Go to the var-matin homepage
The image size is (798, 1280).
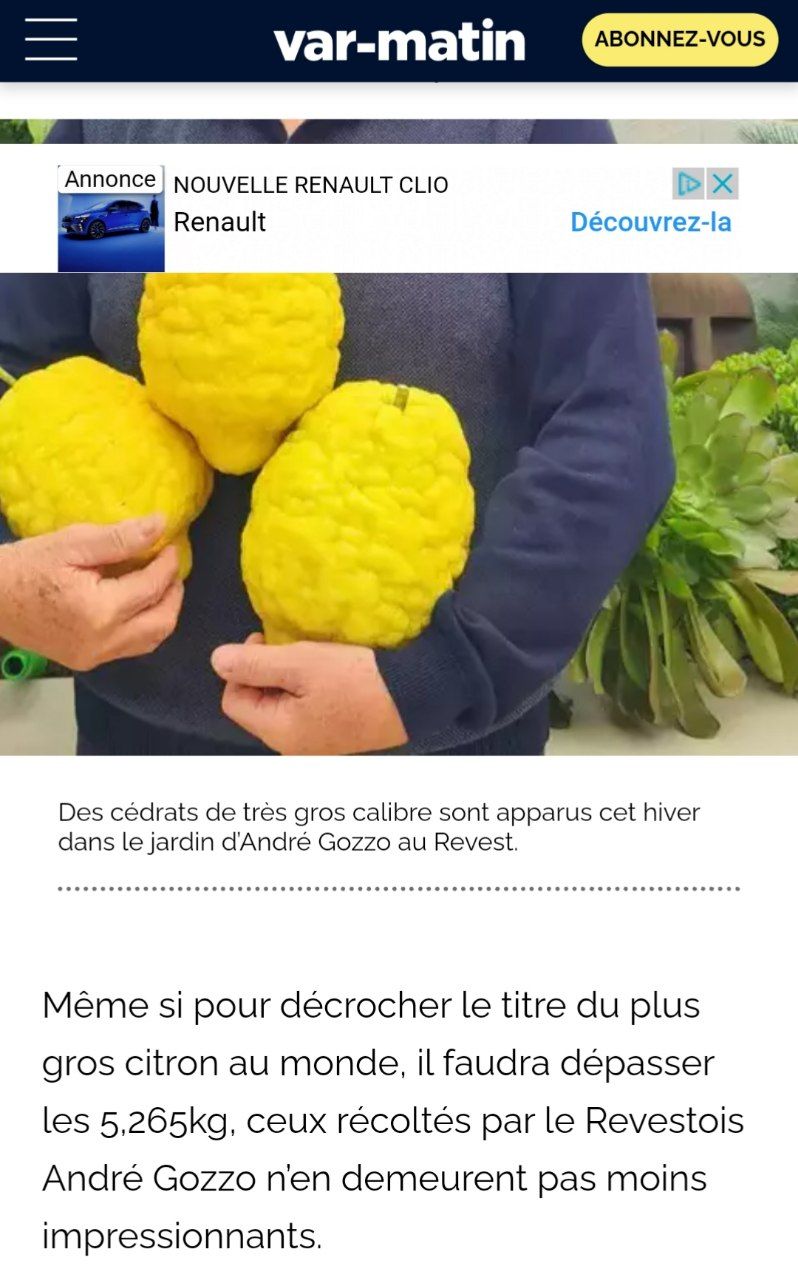coord(399,41)
